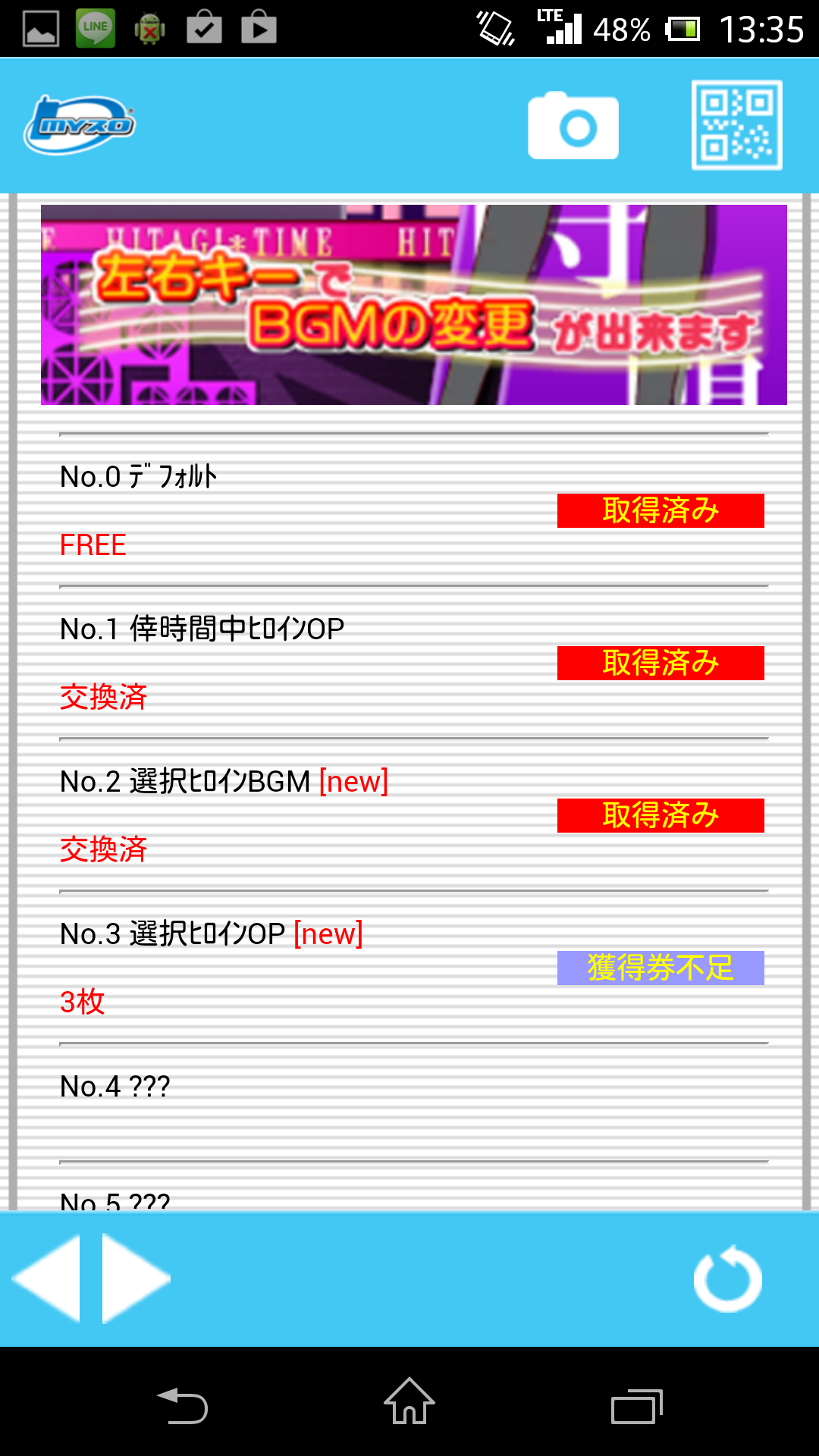
Task: Go forward with the right arrow
Action: [x=135, y=1279]
